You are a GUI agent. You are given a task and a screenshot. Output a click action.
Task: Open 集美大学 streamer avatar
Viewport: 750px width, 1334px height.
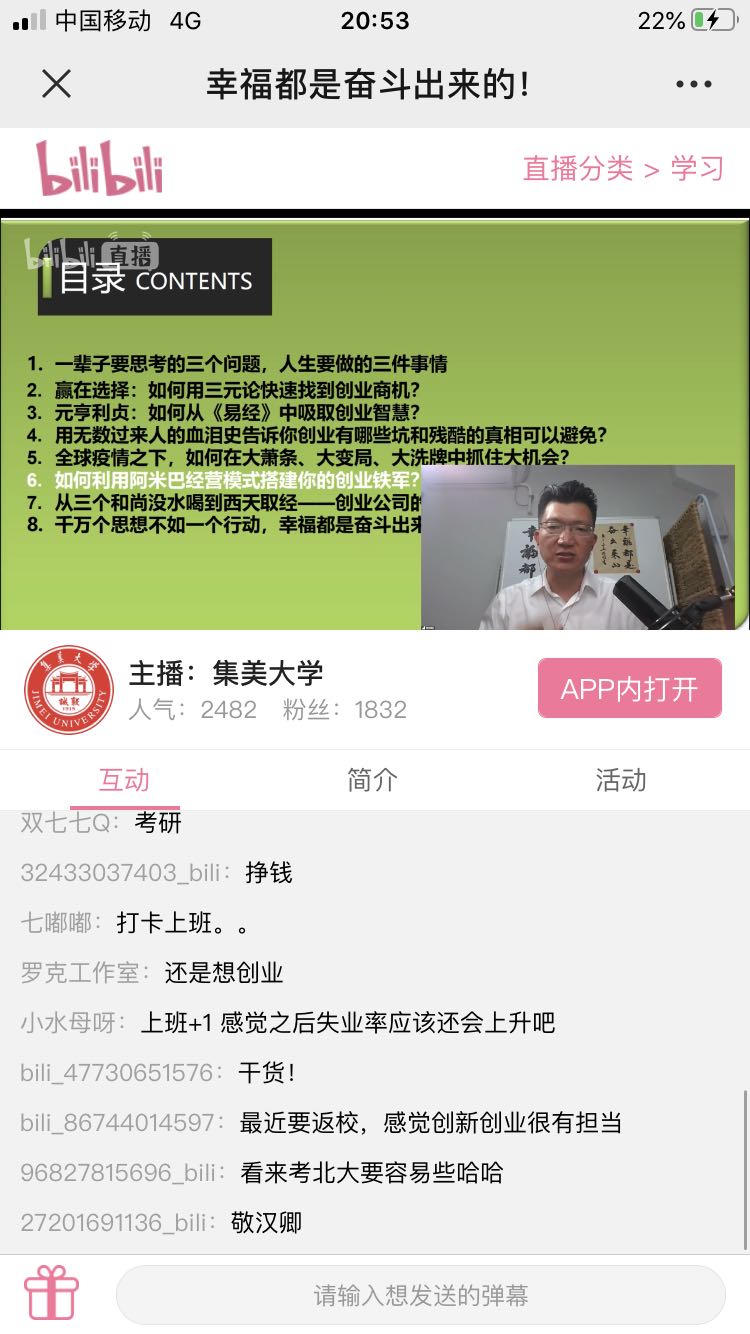[x=69, y=690]
